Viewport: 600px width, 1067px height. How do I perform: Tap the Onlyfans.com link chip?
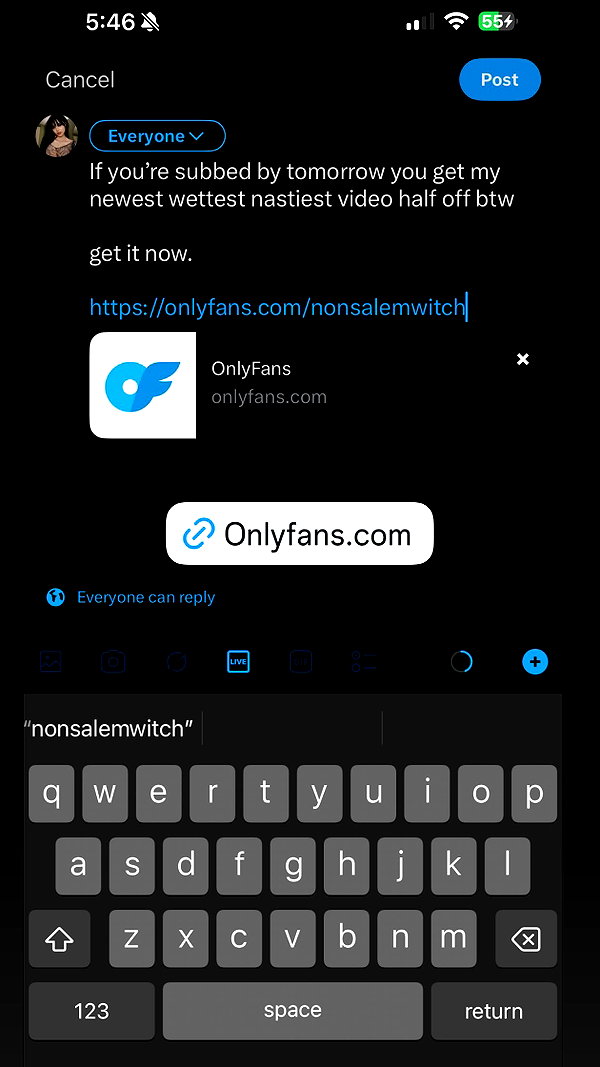(299, 534)
